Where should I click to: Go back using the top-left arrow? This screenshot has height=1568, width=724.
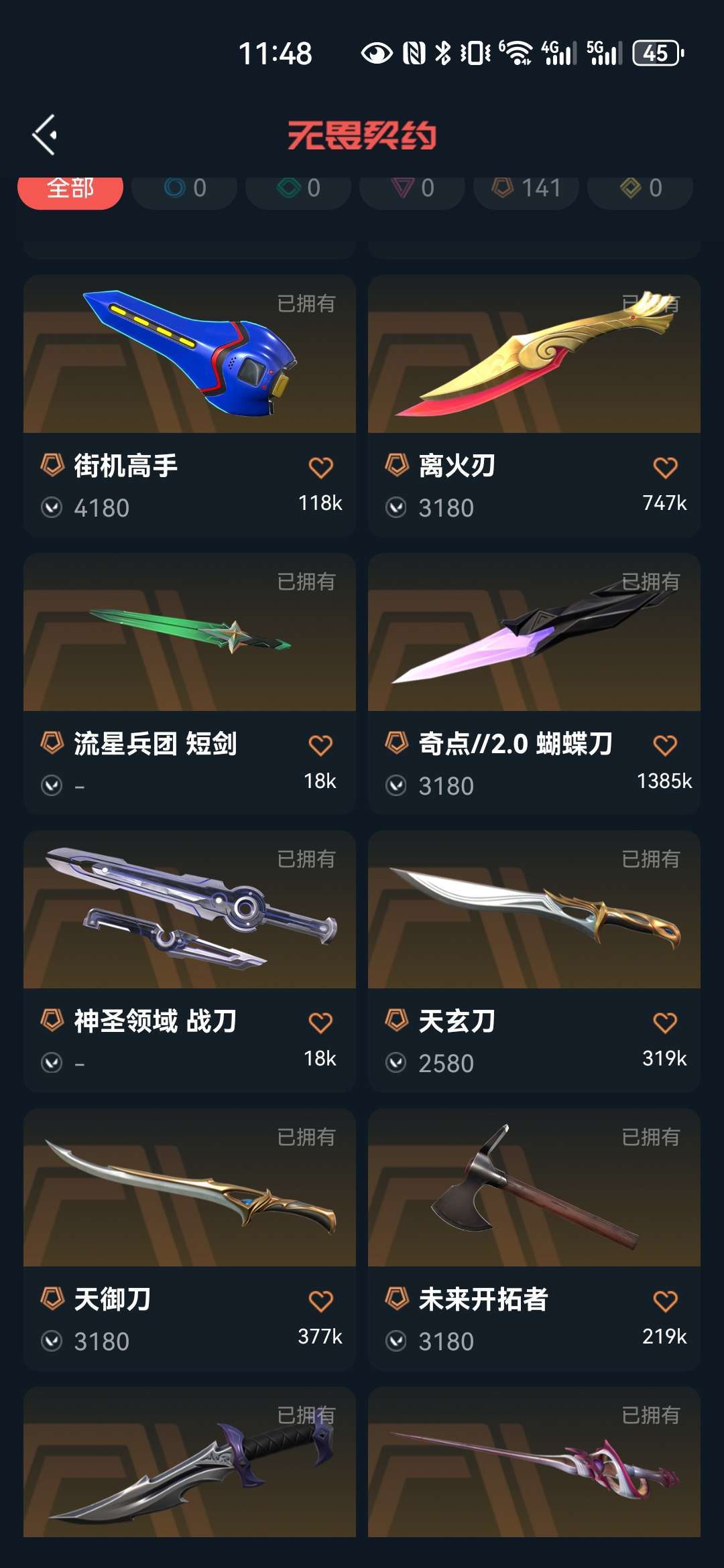(45, 135)
